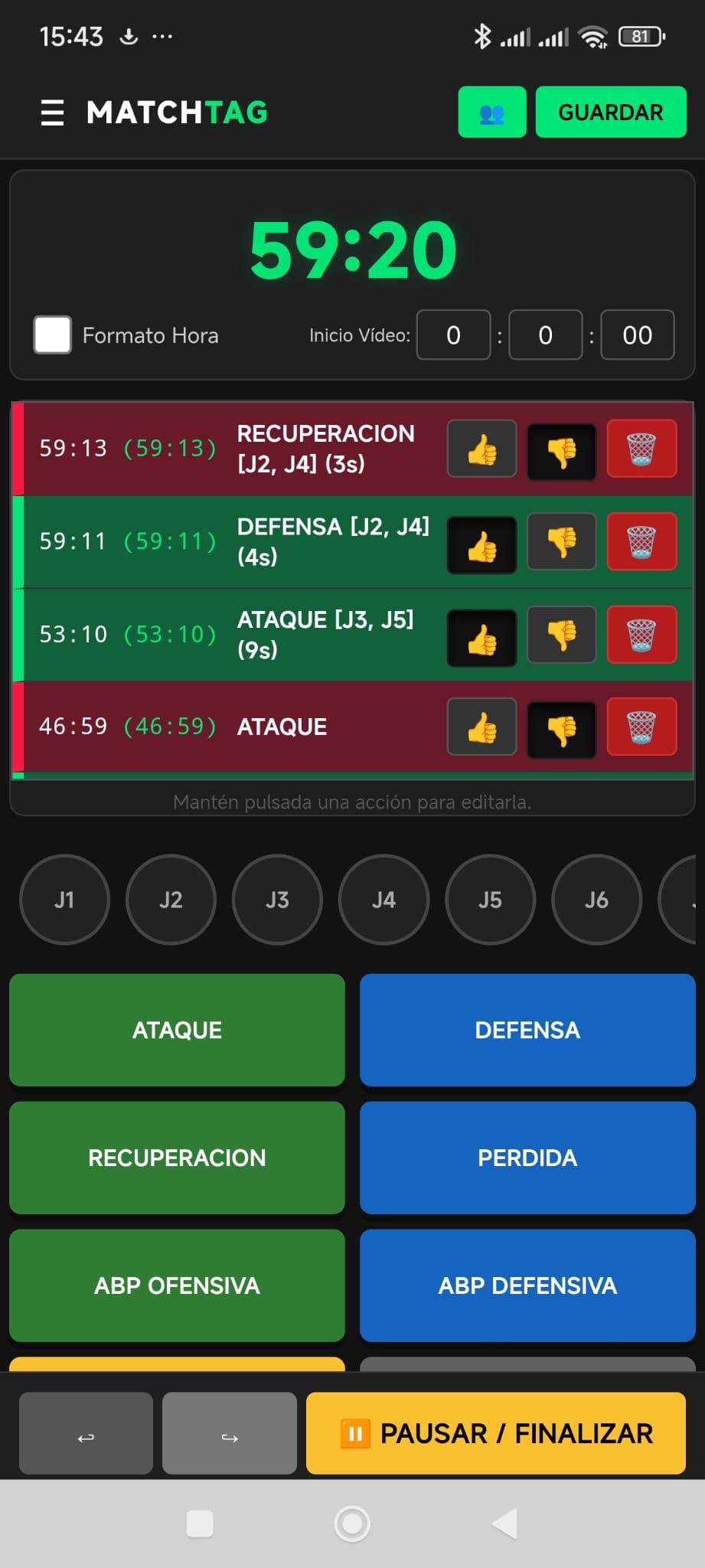Delete the RECUPERACION action at 59:13
The image size is (705, 1568).
(x=641, y=449)
